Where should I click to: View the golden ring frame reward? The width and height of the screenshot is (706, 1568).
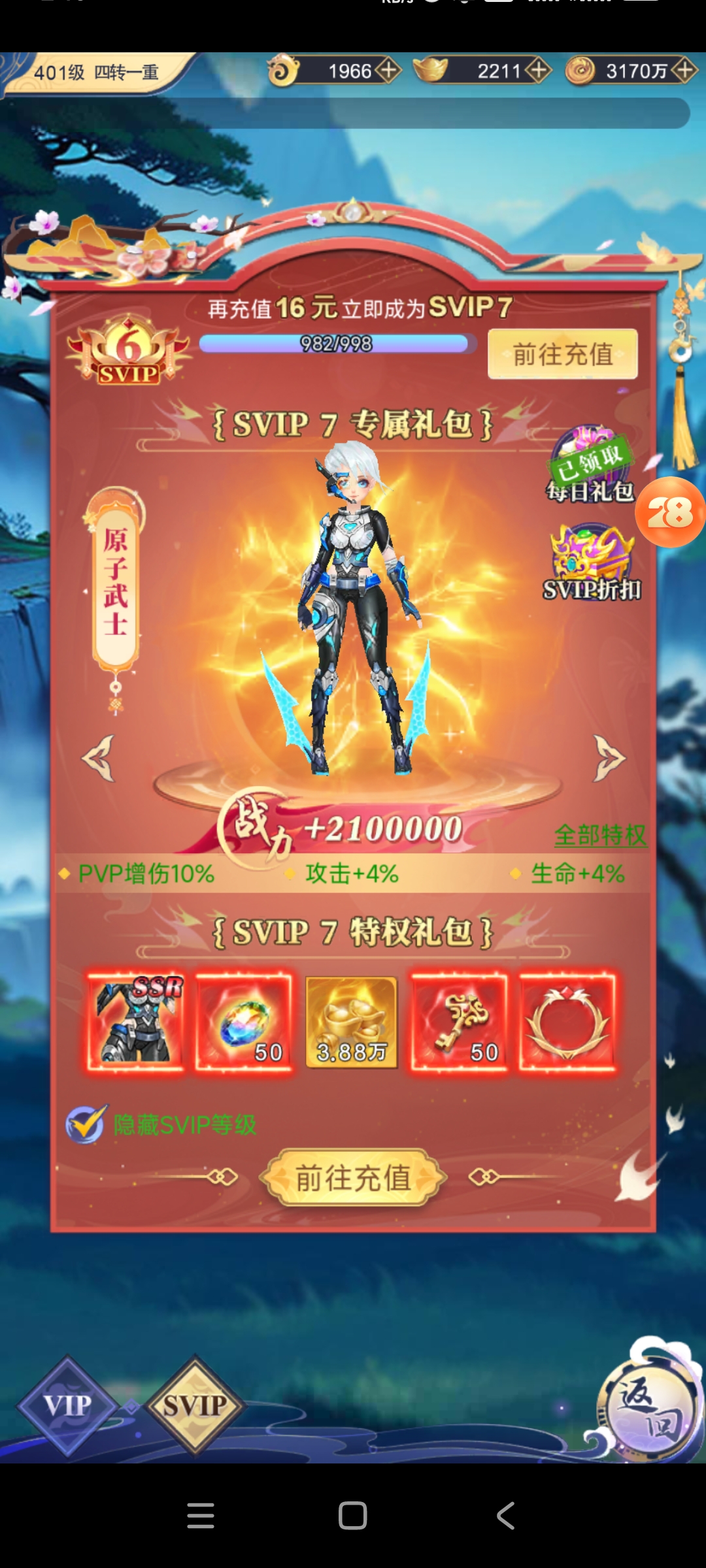click(567, 1022)
